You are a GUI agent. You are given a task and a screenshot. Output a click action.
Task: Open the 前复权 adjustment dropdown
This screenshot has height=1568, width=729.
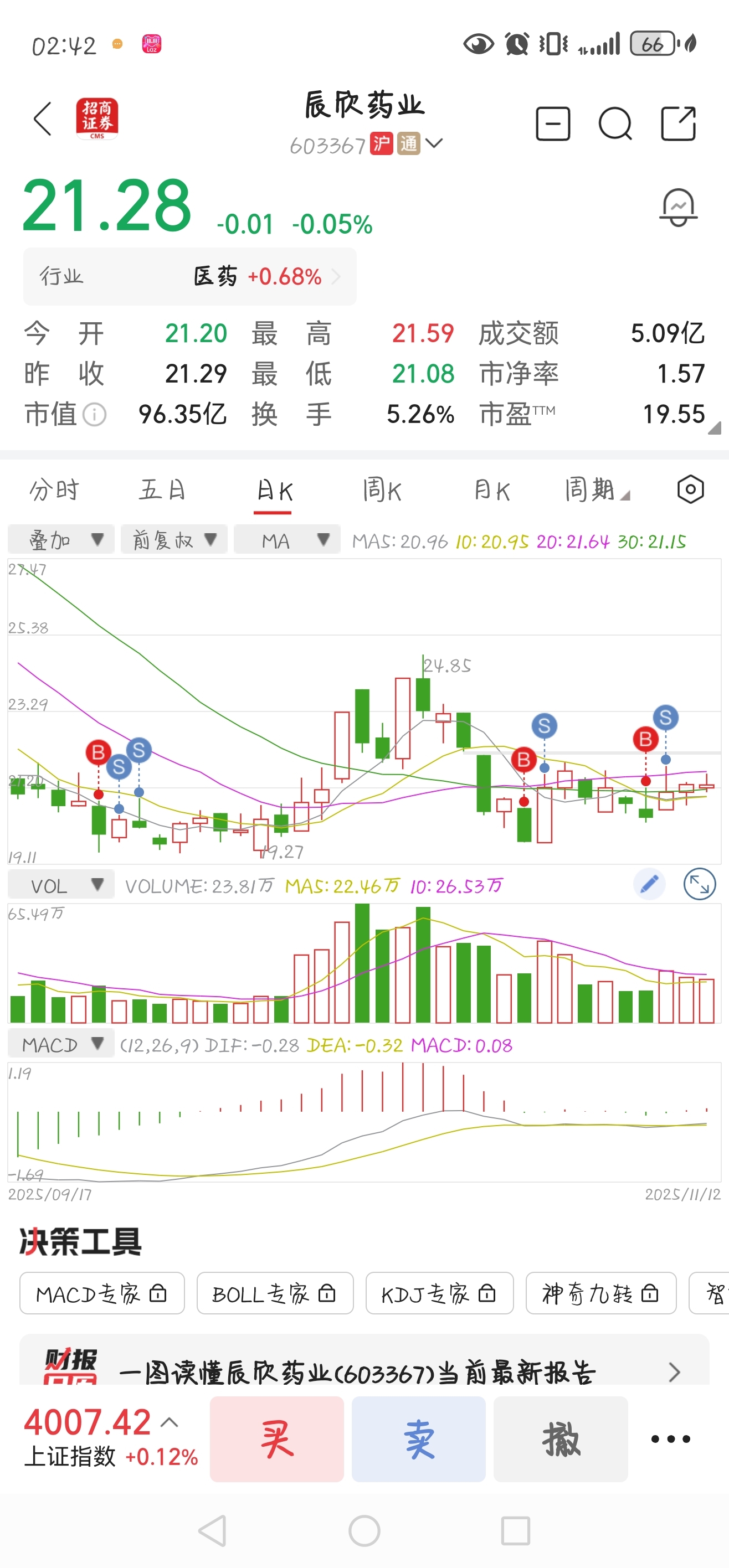click(174, 540)
